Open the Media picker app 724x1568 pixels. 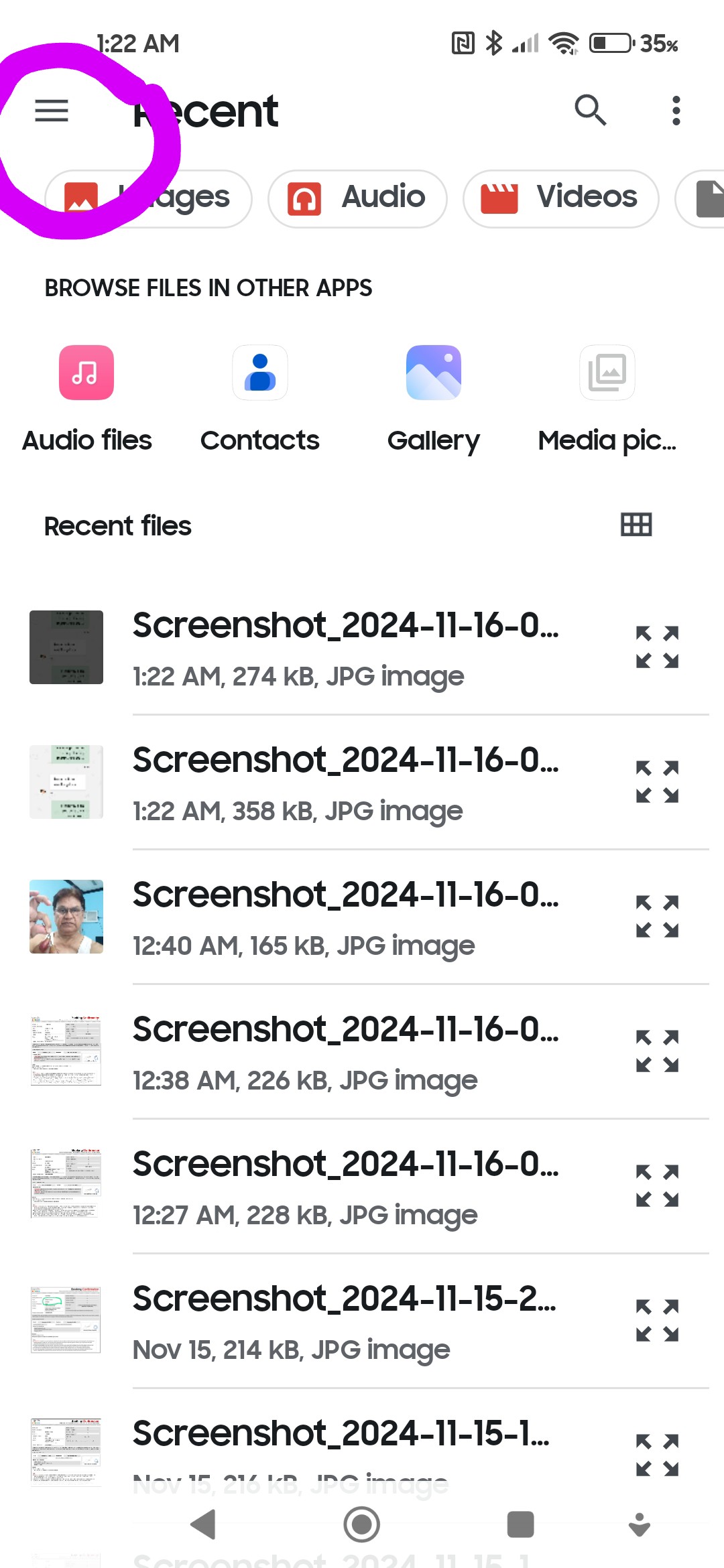pos(607,399)
